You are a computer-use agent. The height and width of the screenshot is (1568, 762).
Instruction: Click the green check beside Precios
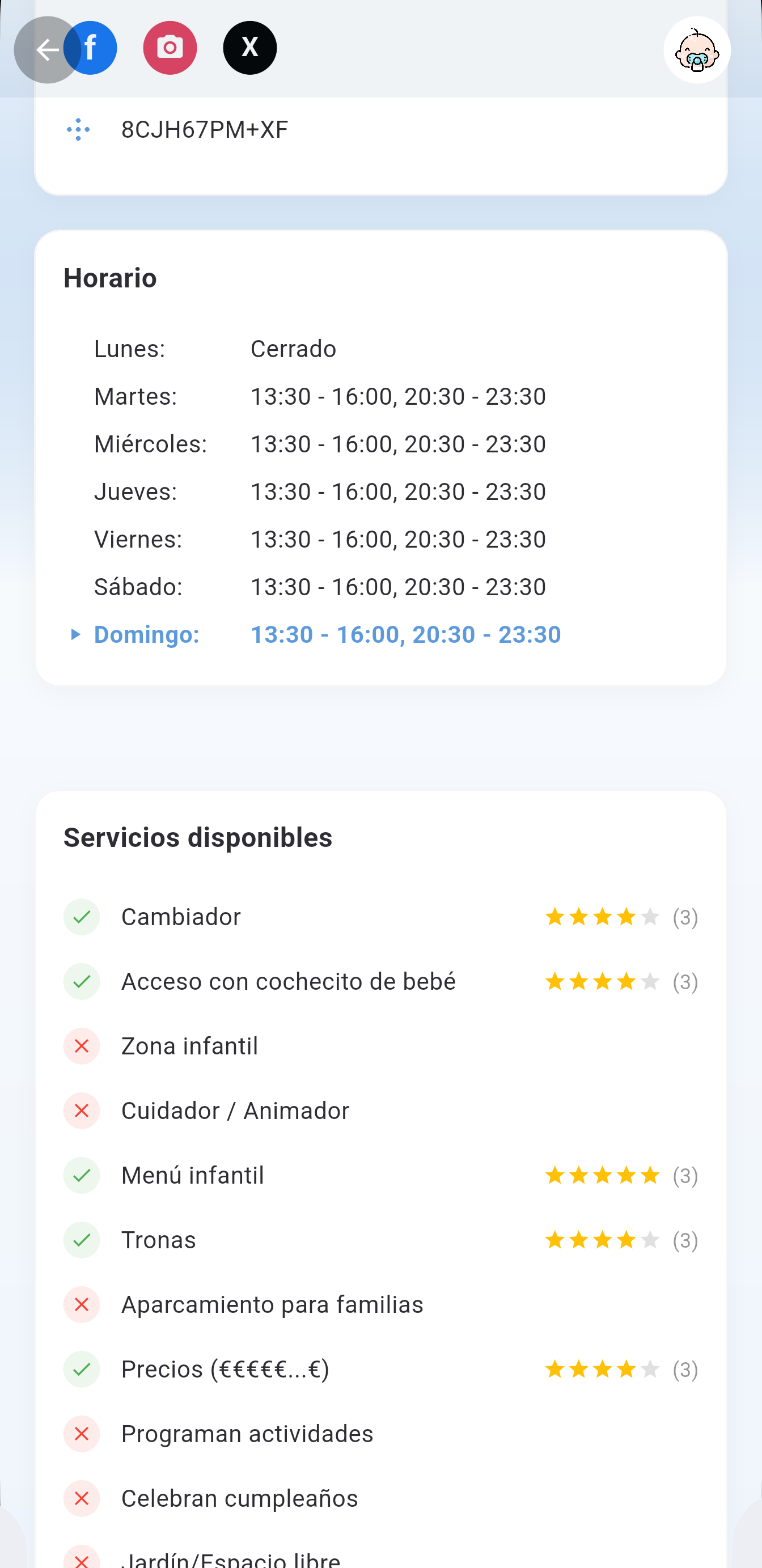82,1369
